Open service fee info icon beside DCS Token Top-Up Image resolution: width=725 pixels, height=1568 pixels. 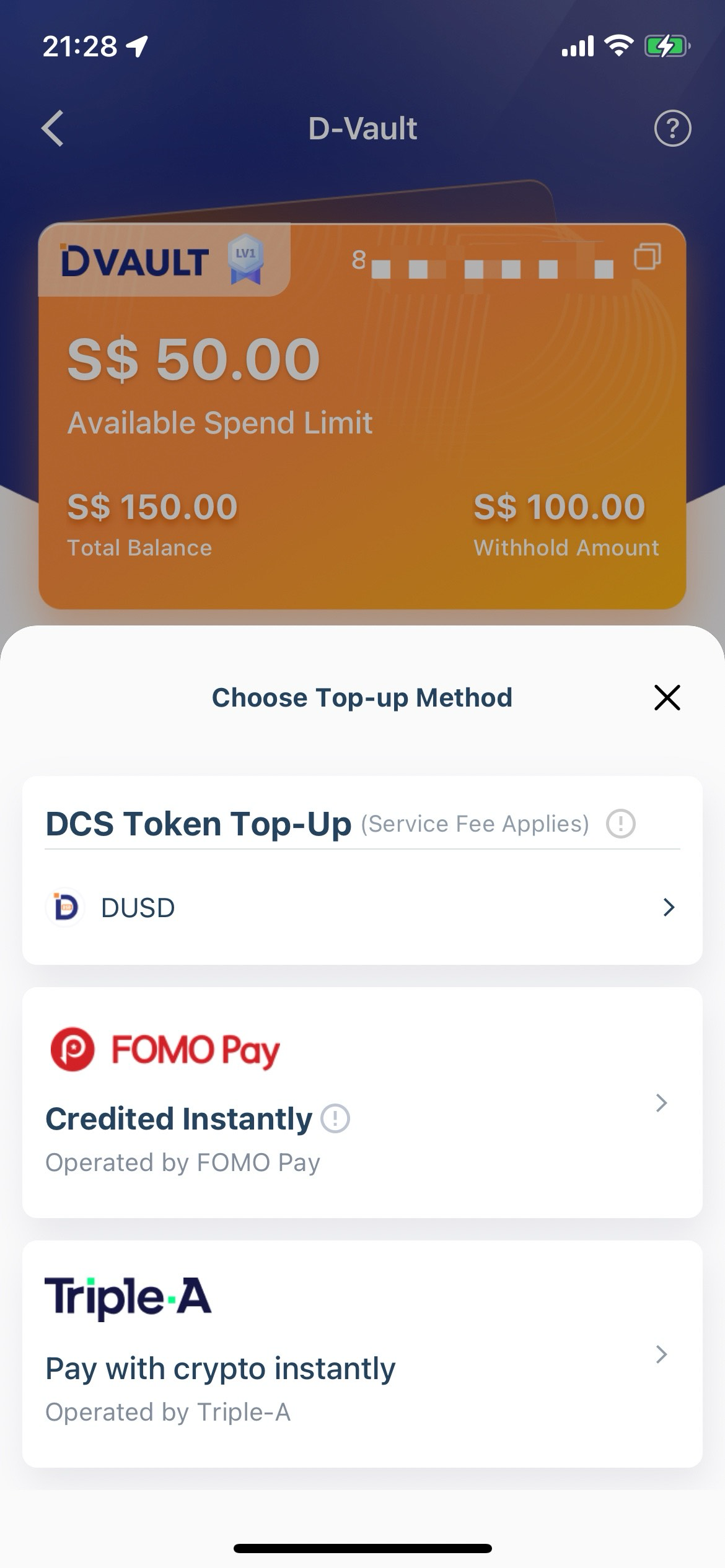click(620, 824)
